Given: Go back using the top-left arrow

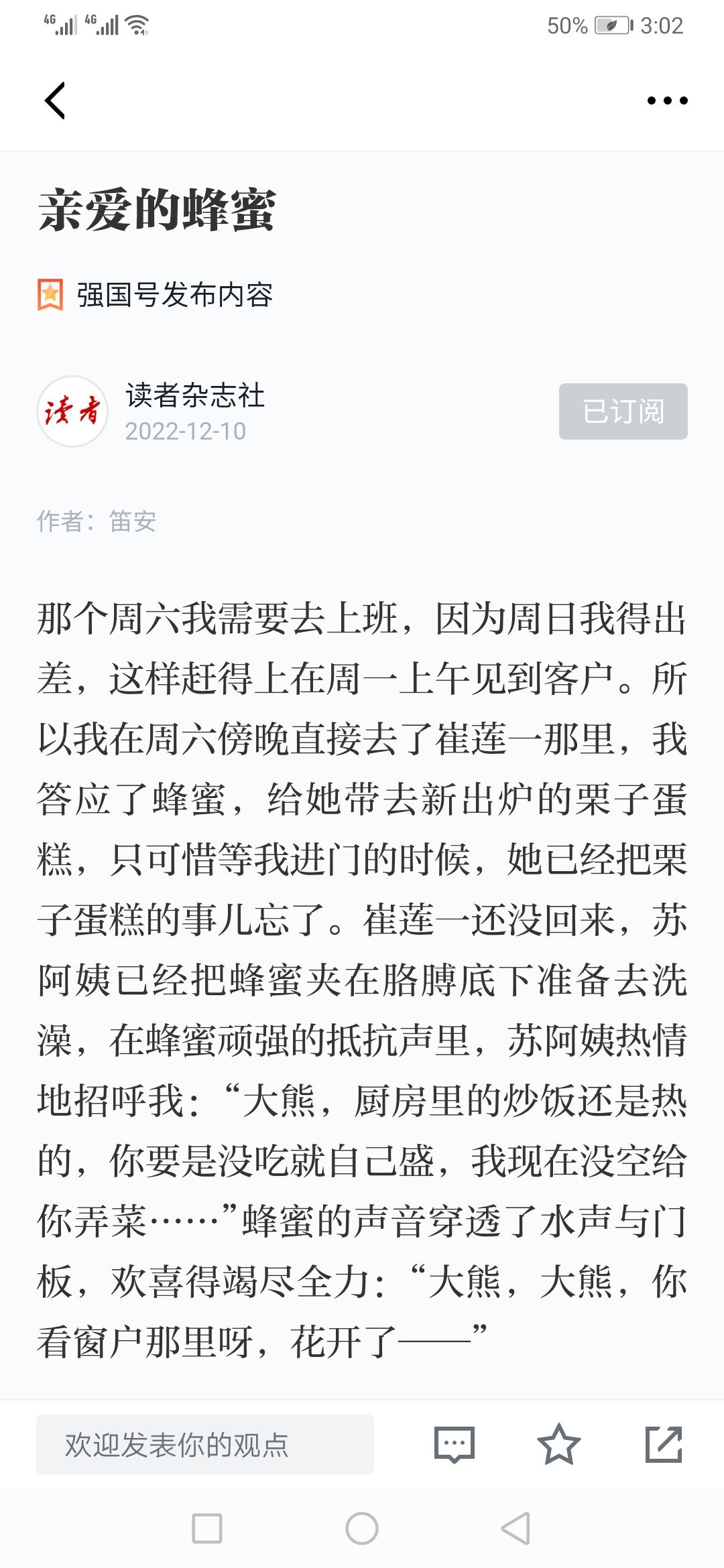Looking at the screenshot, I should [x=55, y=101].
